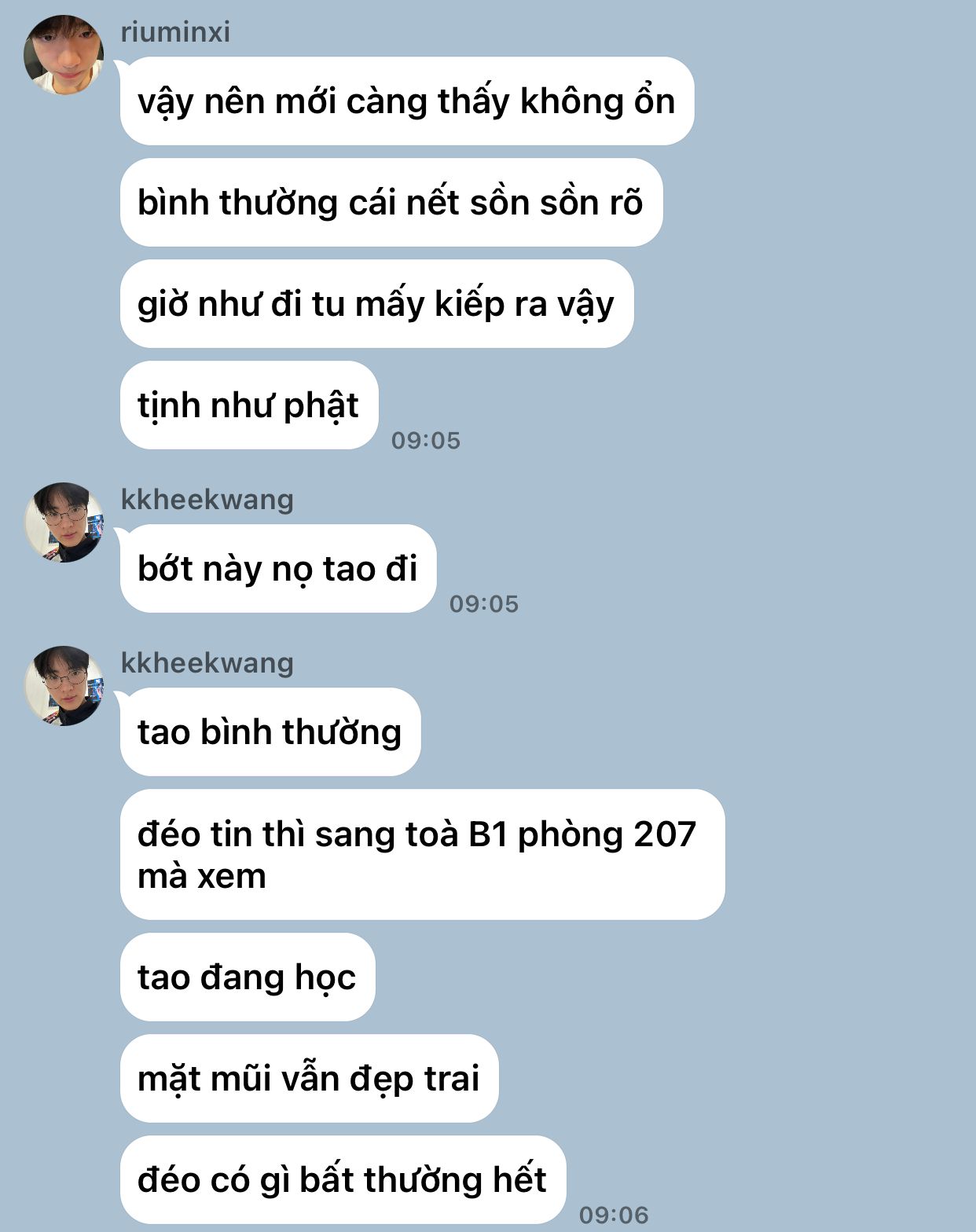Open kkheekwang's avatar beside 'bớt này nọ tao đi'
The height and width of the screenshot is (1232, 976).
point(64,522)
